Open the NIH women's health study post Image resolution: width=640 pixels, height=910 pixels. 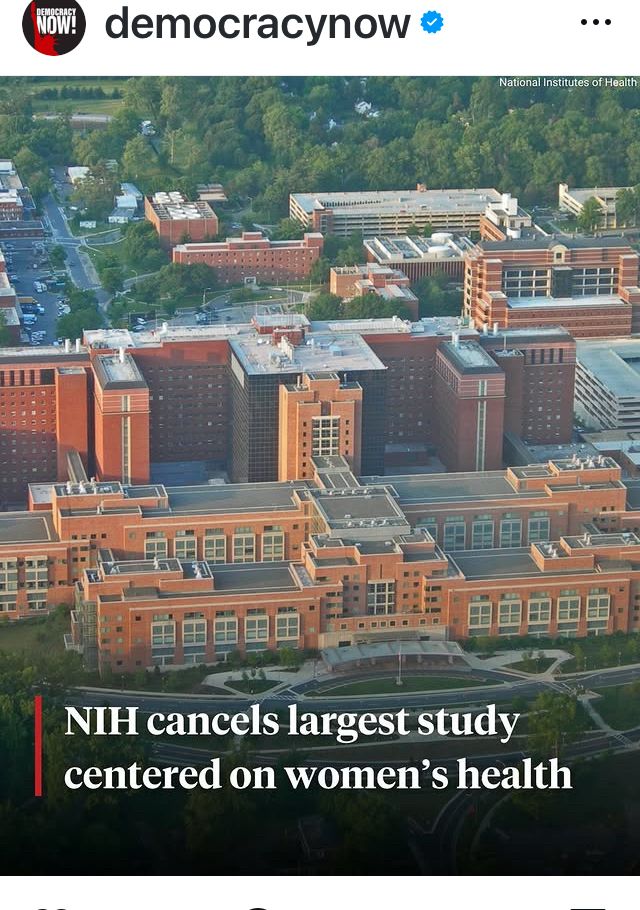point(320,470)
